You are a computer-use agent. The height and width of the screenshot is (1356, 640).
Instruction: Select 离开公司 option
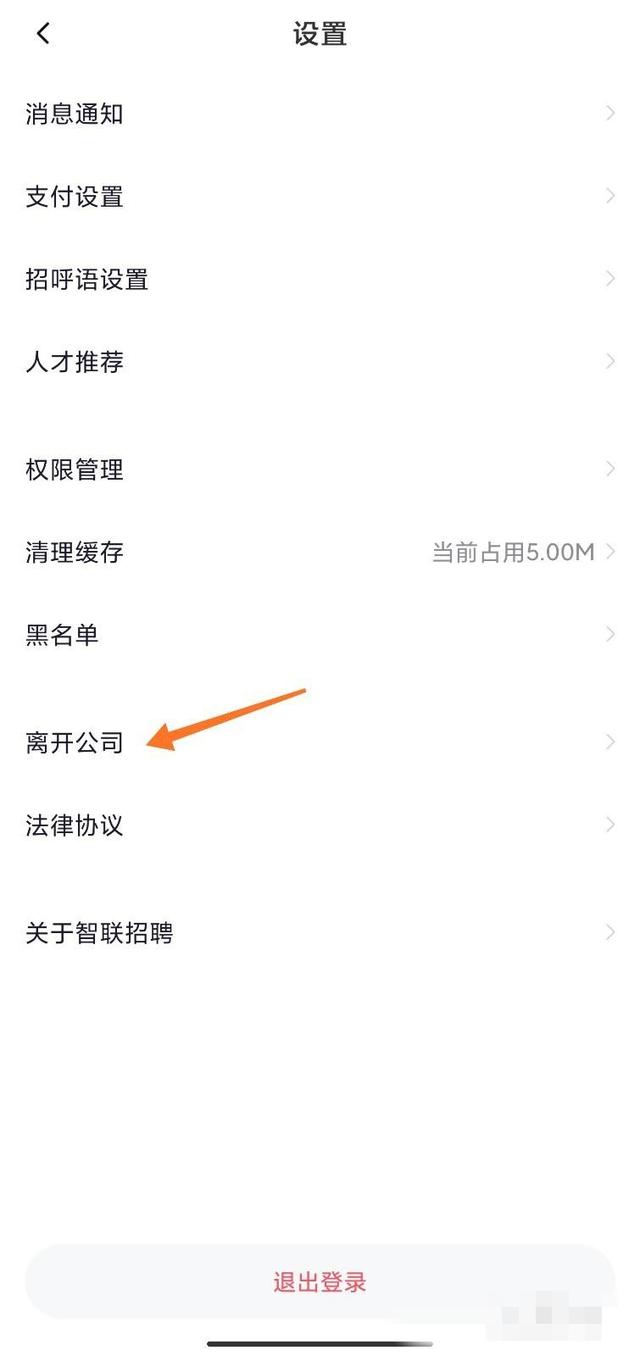coord(320,742)
